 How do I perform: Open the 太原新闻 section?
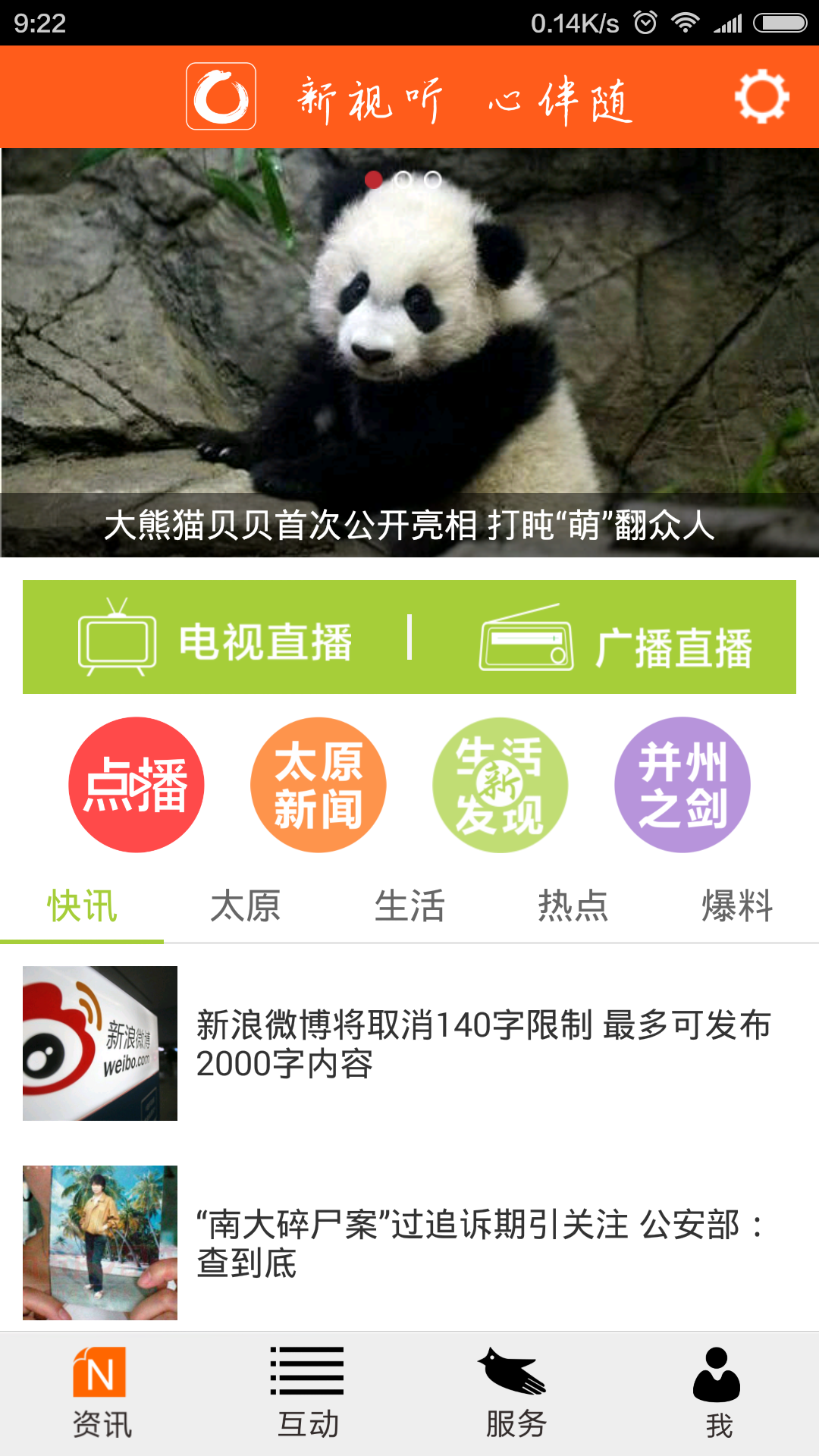coord(318,785)
